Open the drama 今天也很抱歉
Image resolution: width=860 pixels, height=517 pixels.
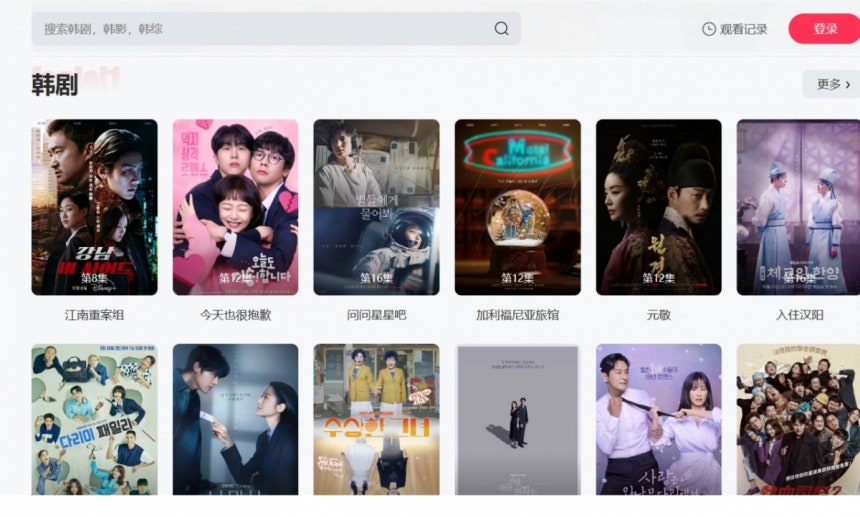pos(235,207)
